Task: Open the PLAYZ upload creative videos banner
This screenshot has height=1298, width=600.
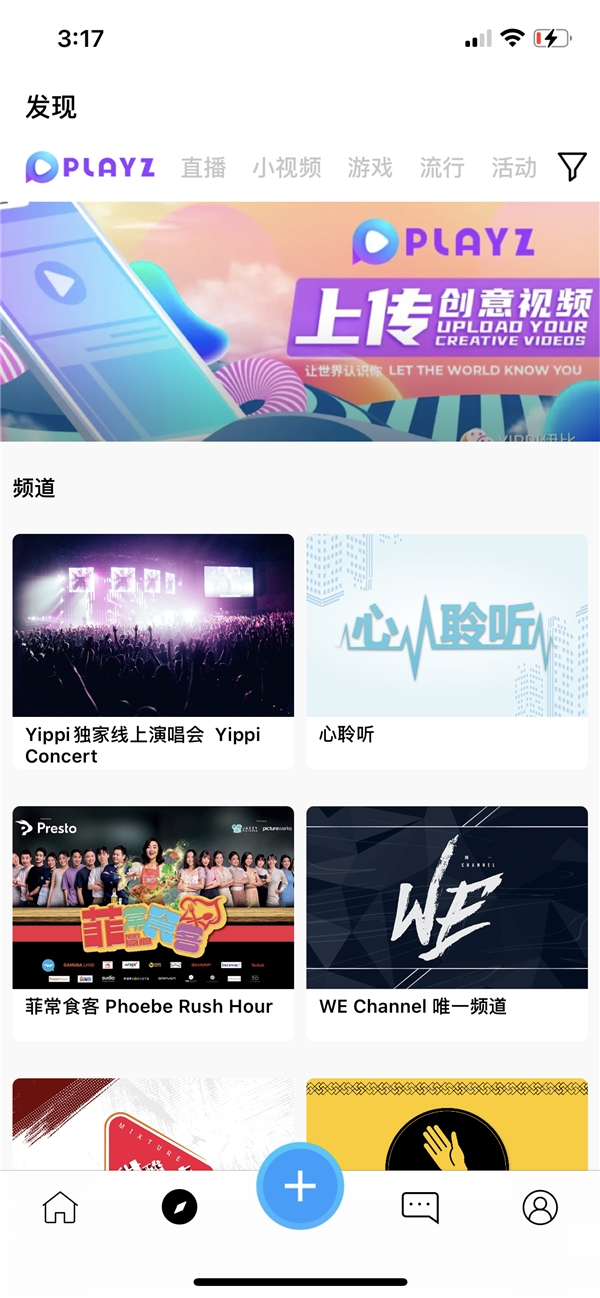Action: point(300,322)
